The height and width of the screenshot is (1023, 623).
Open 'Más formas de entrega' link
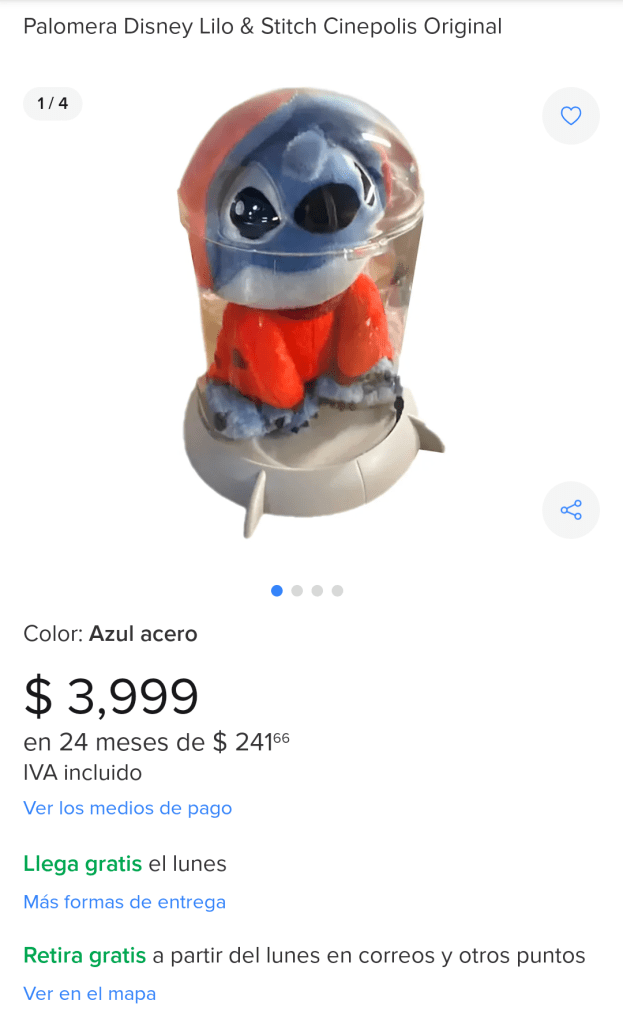(x=125, y=902)
